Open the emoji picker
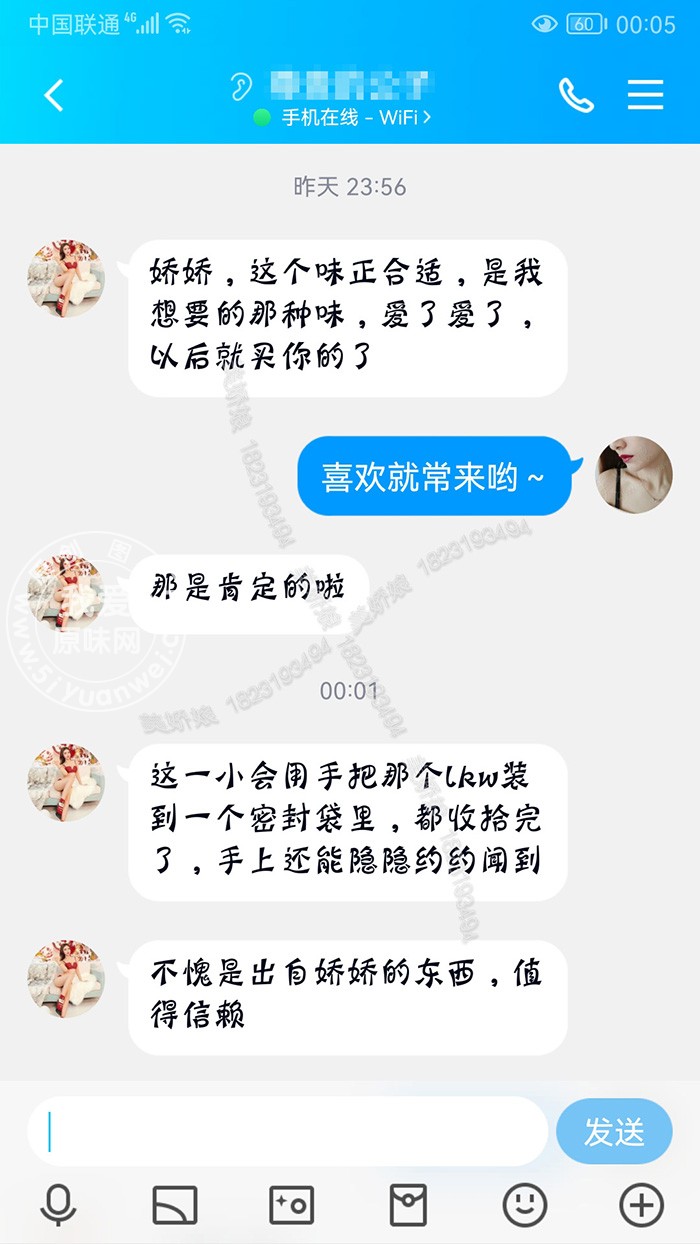Viewport: 700px width, 1244px height. [x=524, y=1205]
